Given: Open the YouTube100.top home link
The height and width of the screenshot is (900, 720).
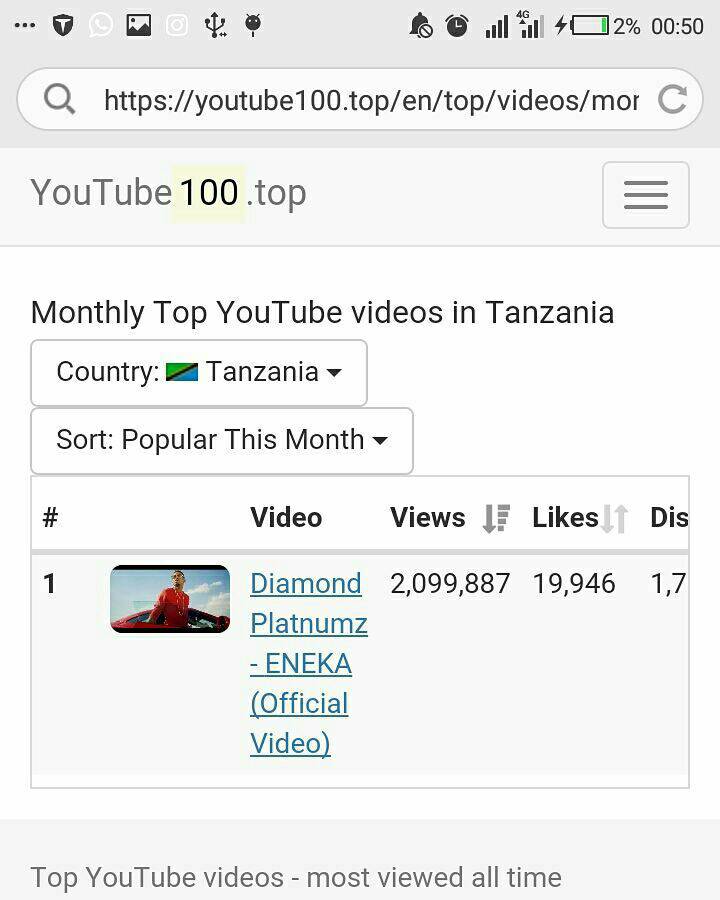Looking at the screenshot, I should point(168,192).
